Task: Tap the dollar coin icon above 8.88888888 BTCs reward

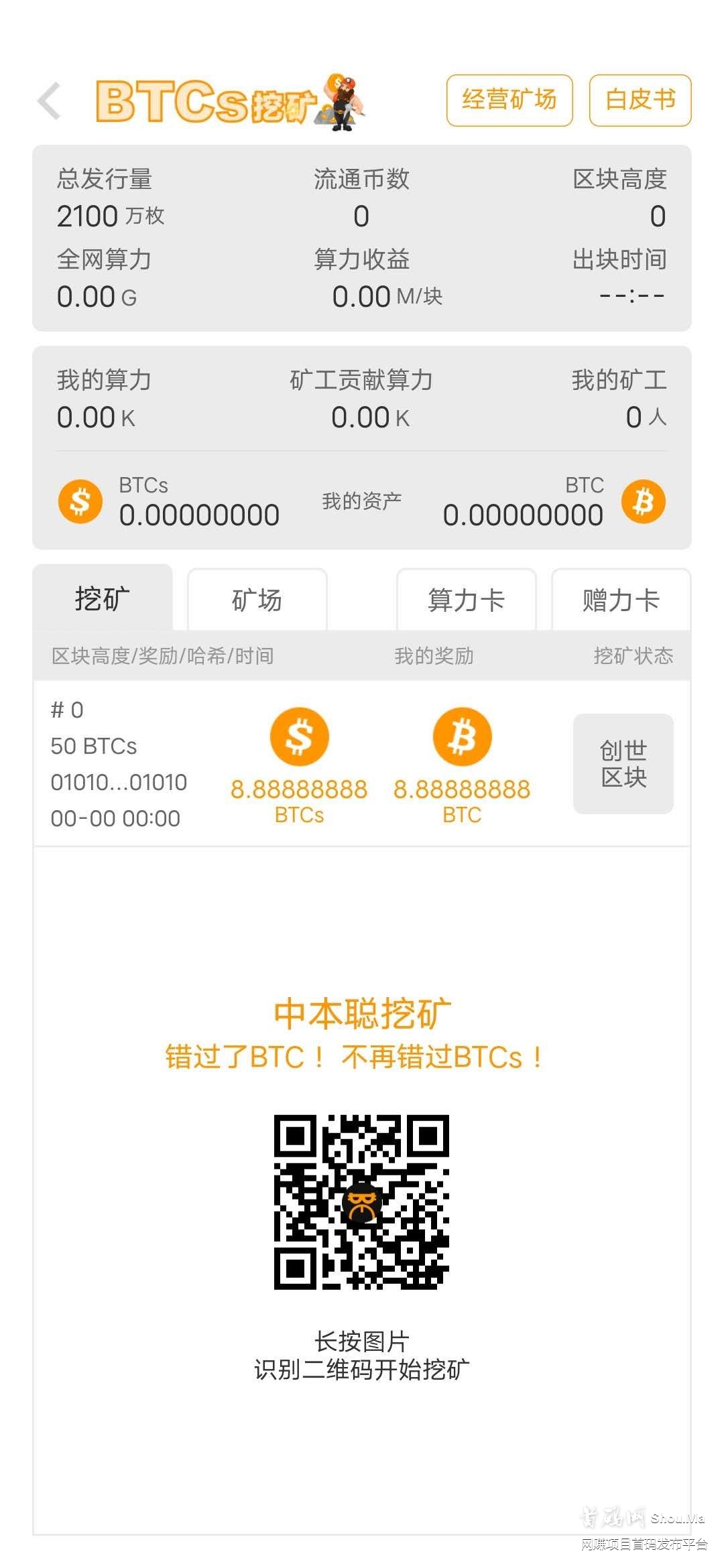Action: (x=300, y=736)
